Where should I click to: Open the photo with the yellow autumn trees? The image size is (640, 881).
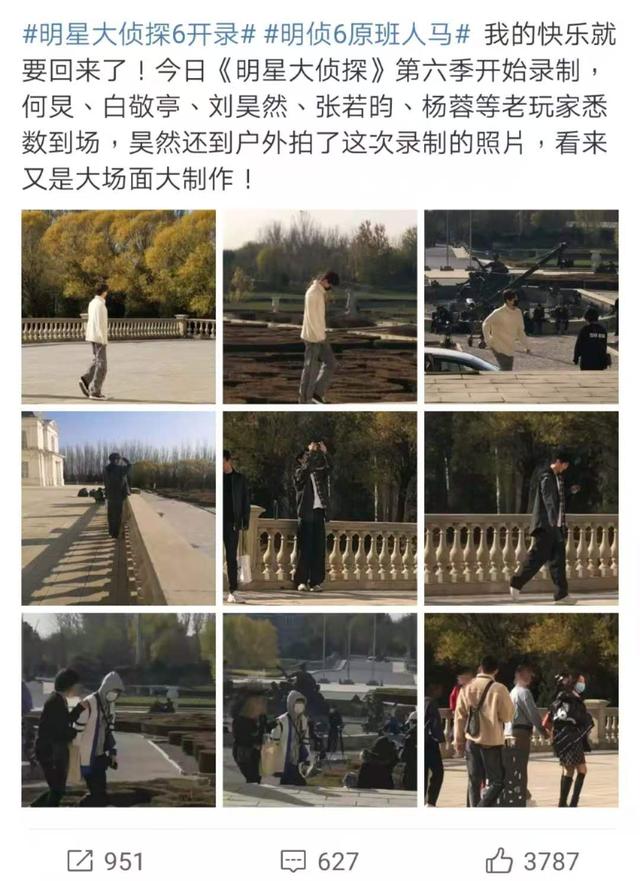click(x=118, y=306)
